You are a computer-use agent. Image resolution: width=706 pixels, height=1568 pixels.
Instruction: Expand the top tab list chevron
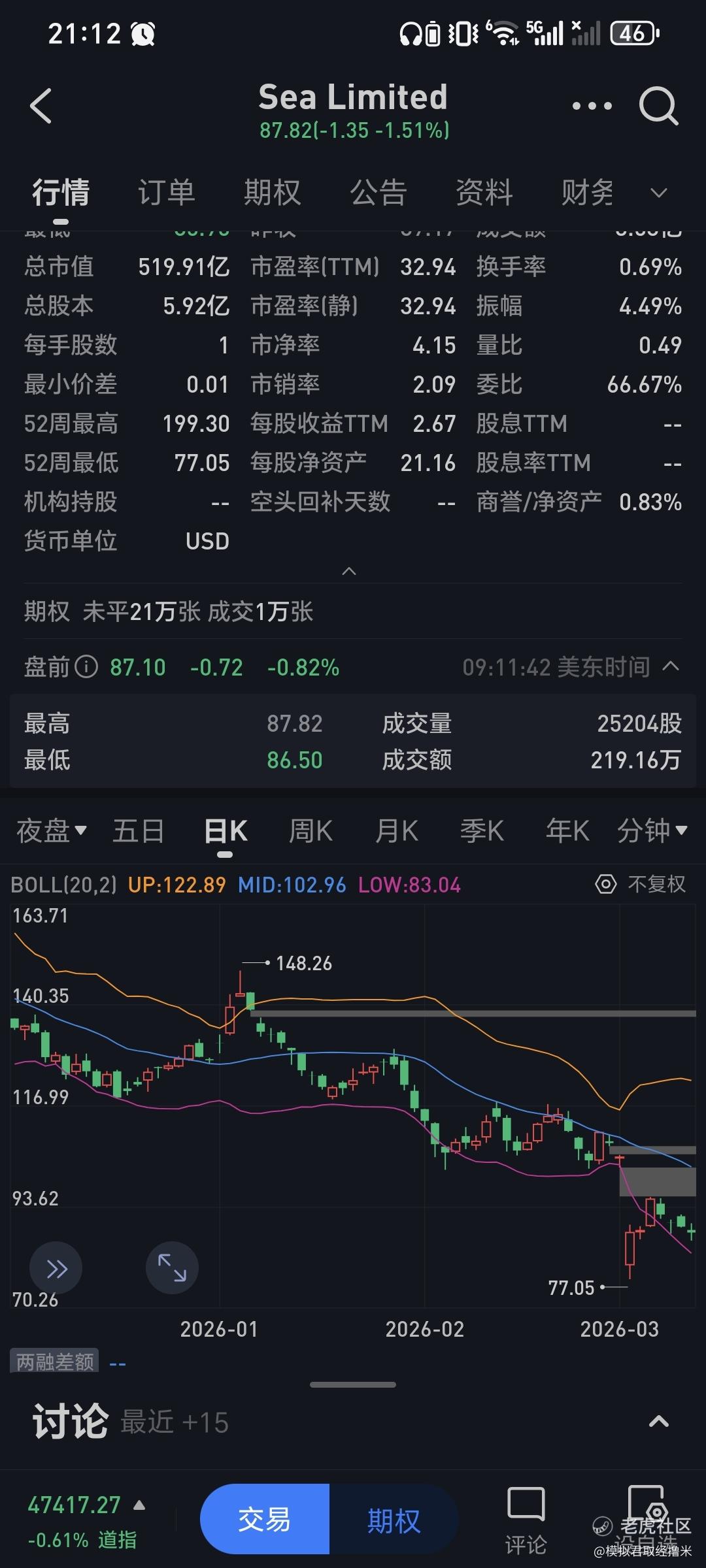tap(659, 193)
